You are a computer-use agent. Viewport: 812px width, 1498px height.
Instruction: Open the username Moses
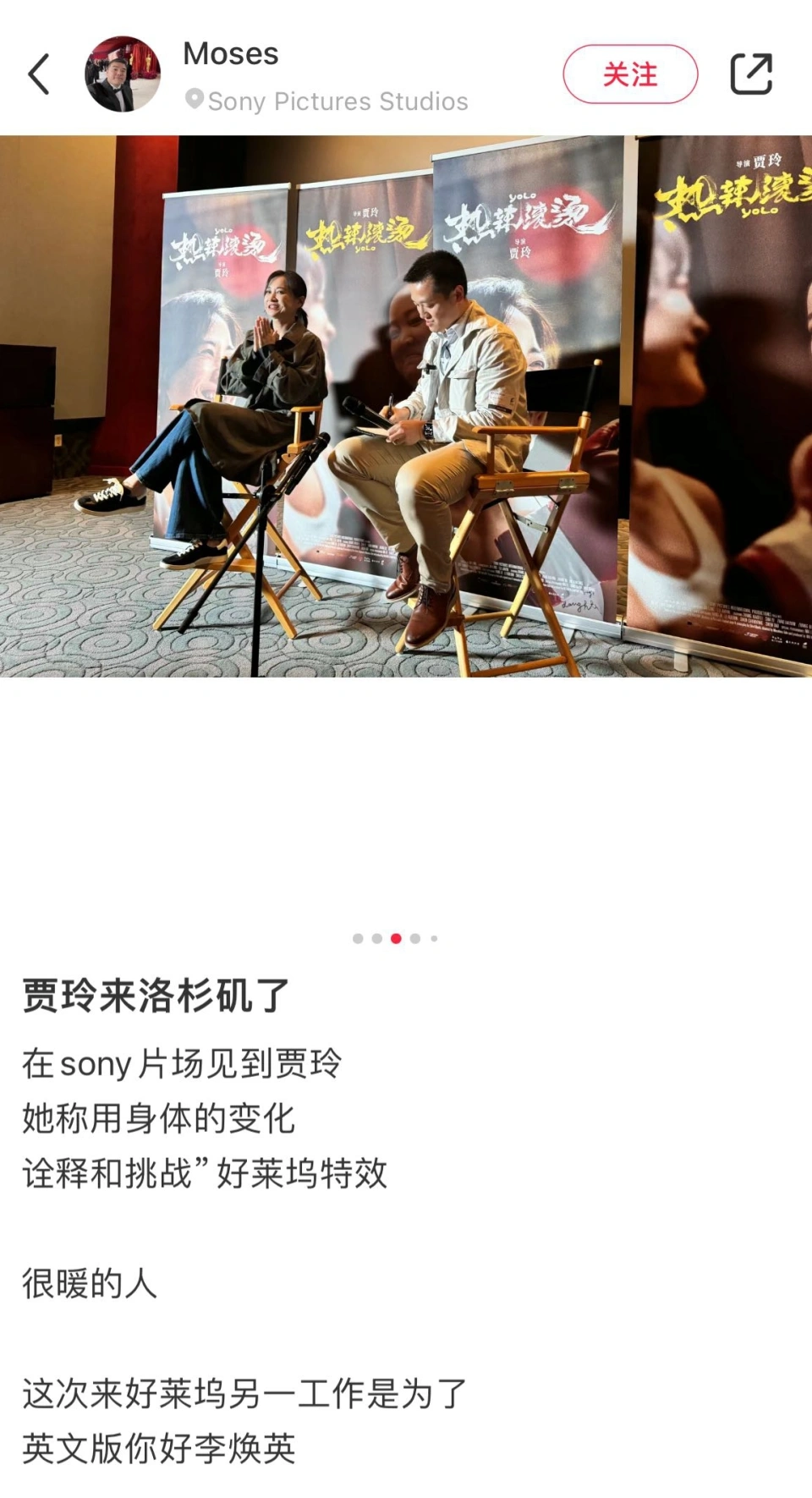[231, 54]
